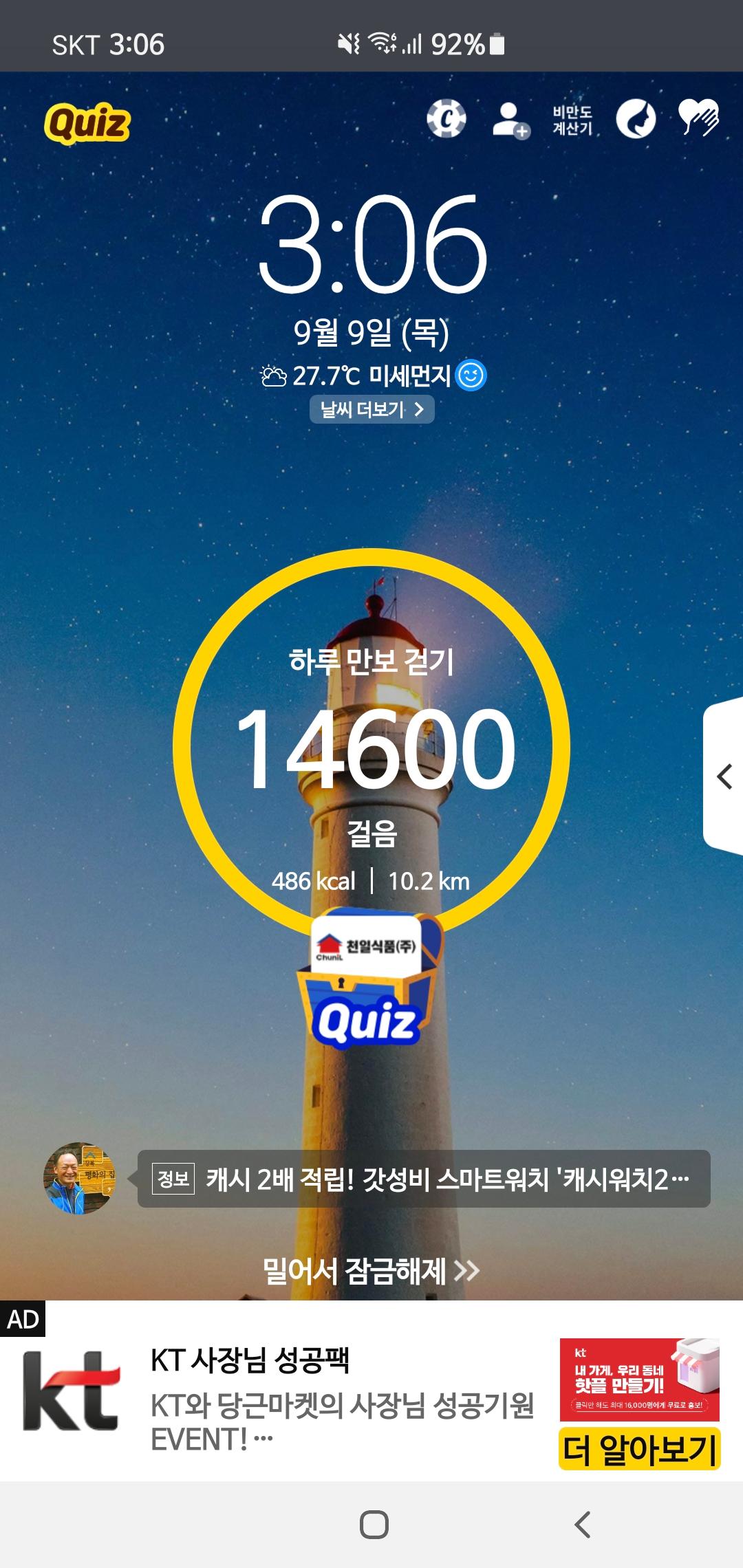Tap the 더 알아보기 button
Image resolution: width=743 pixels, height=1568 pixels.
click(x=640, y=1449)
